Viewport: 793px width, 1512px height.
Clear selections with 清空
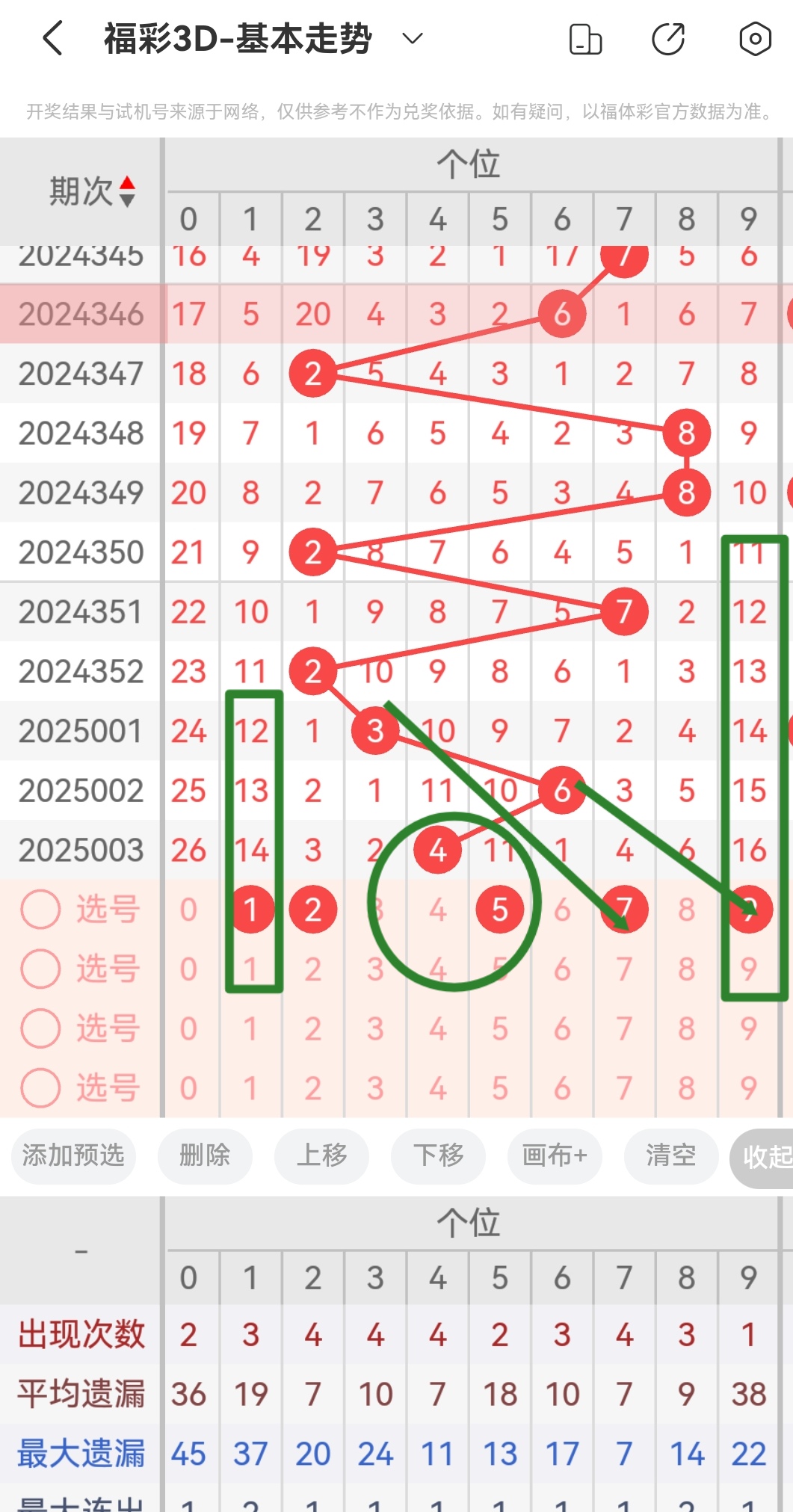tap(670, 1155)
